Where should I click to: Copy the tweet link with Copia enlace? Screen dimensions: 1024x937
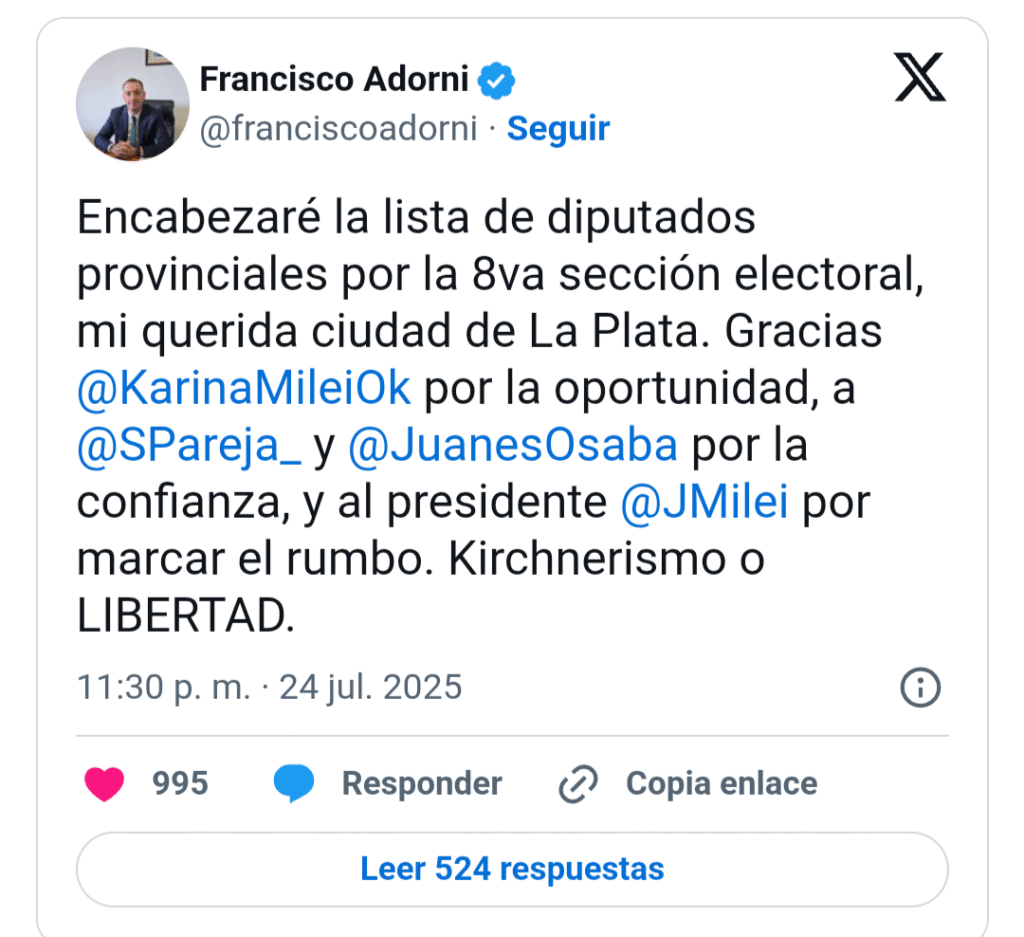click(688, 783)
